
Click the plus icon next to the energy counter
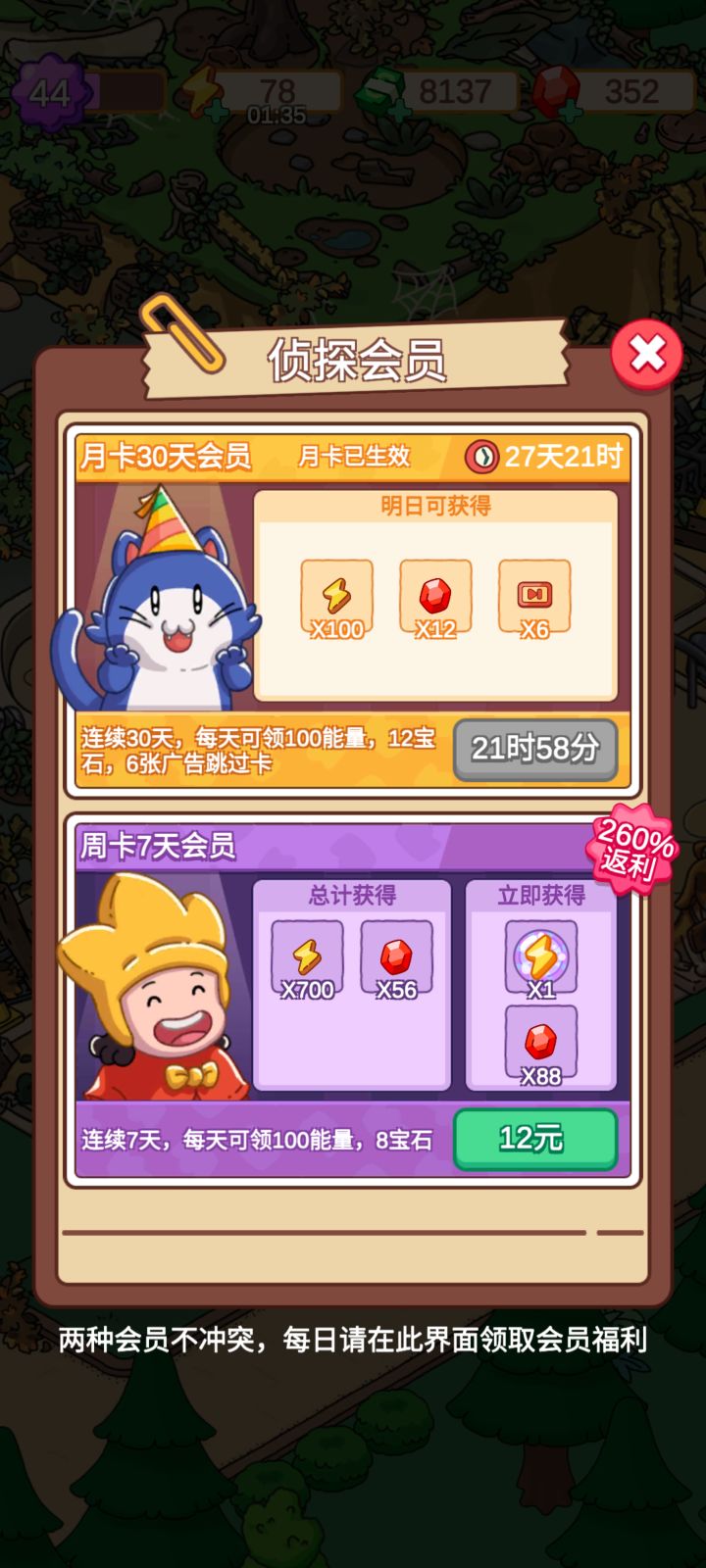pos(217,109)
